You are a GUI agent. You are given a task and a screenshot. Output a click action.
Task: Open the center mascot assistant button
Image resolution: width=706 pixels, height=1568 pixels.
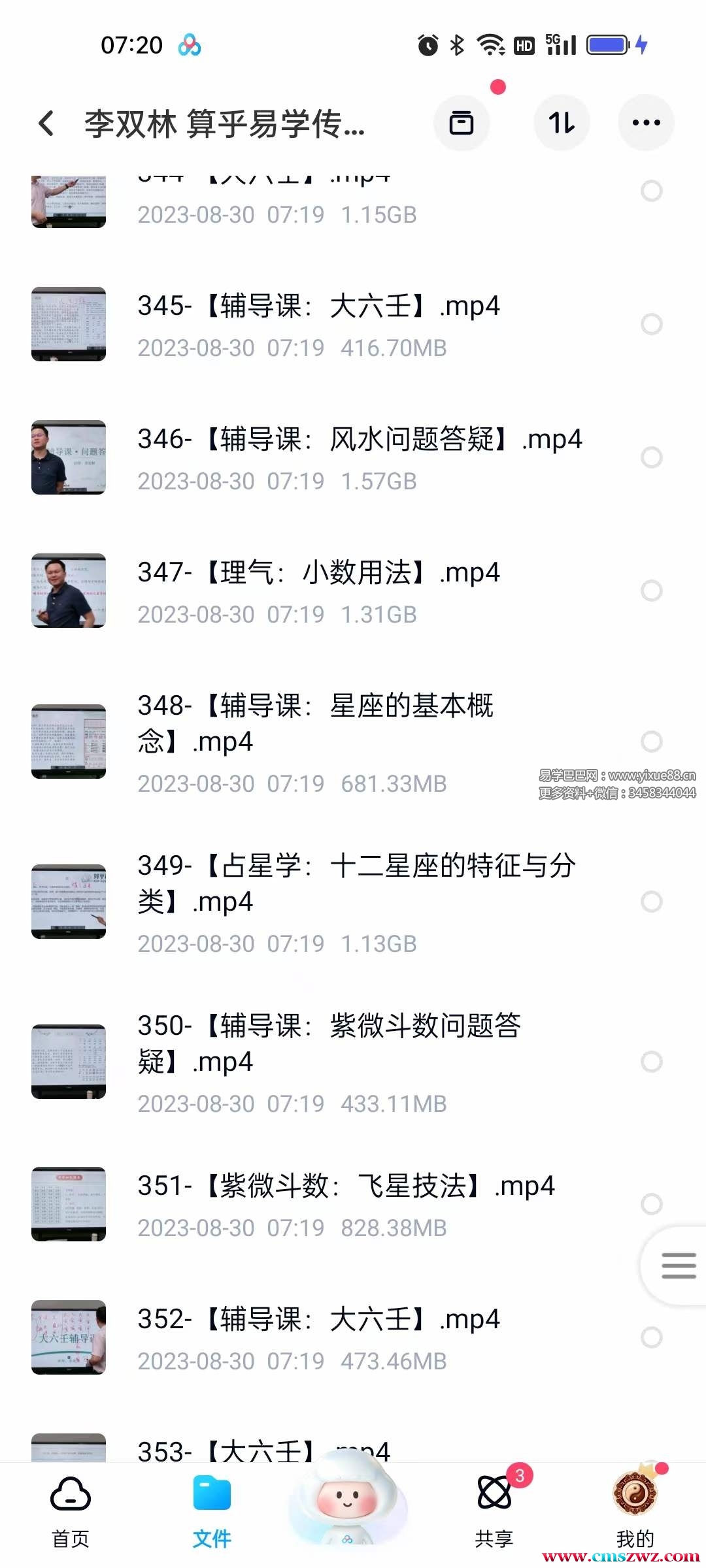tap(347, 1503)
